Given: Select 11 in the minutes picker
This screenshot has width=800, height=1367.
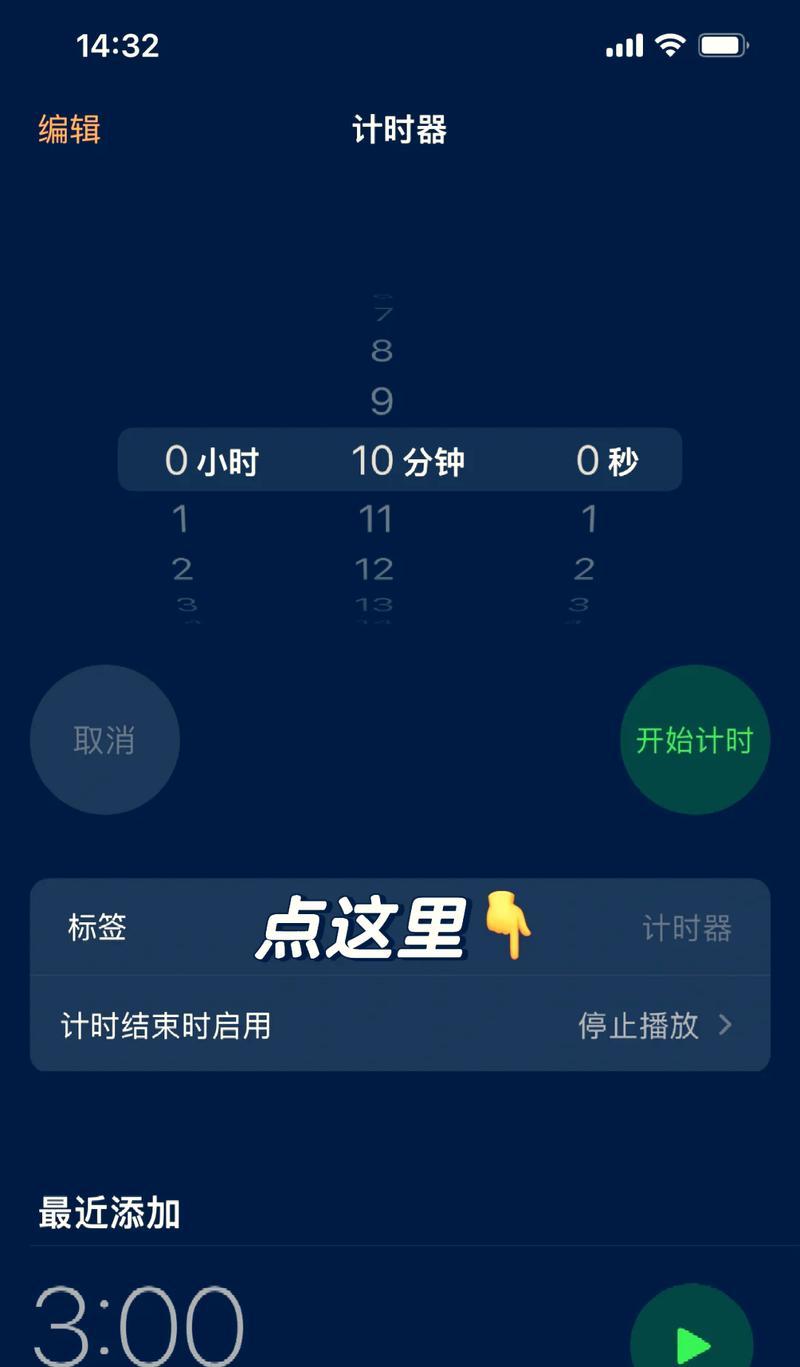Looking at the screenshot, I should [x=375, y=519].
